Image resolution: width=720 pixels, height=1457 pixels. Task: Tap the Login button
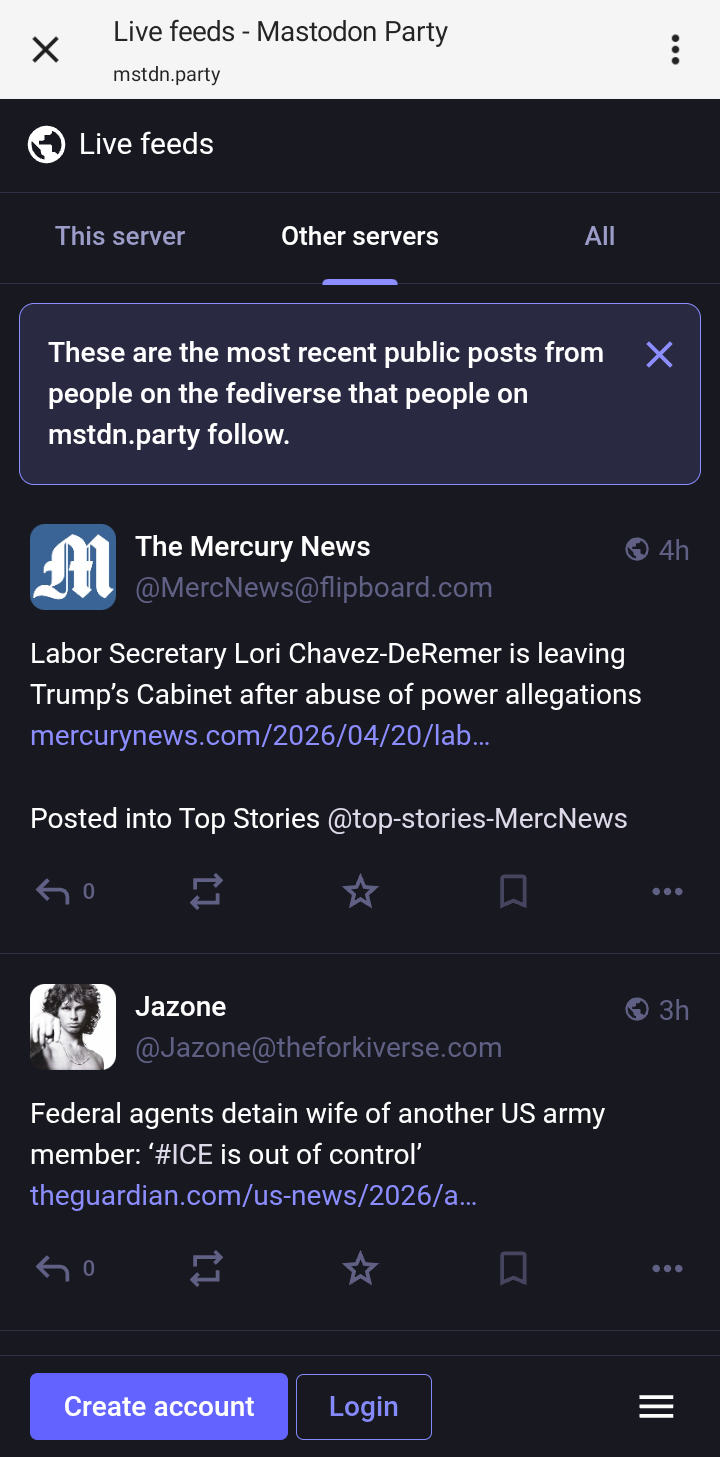(x=364, y=1407)
